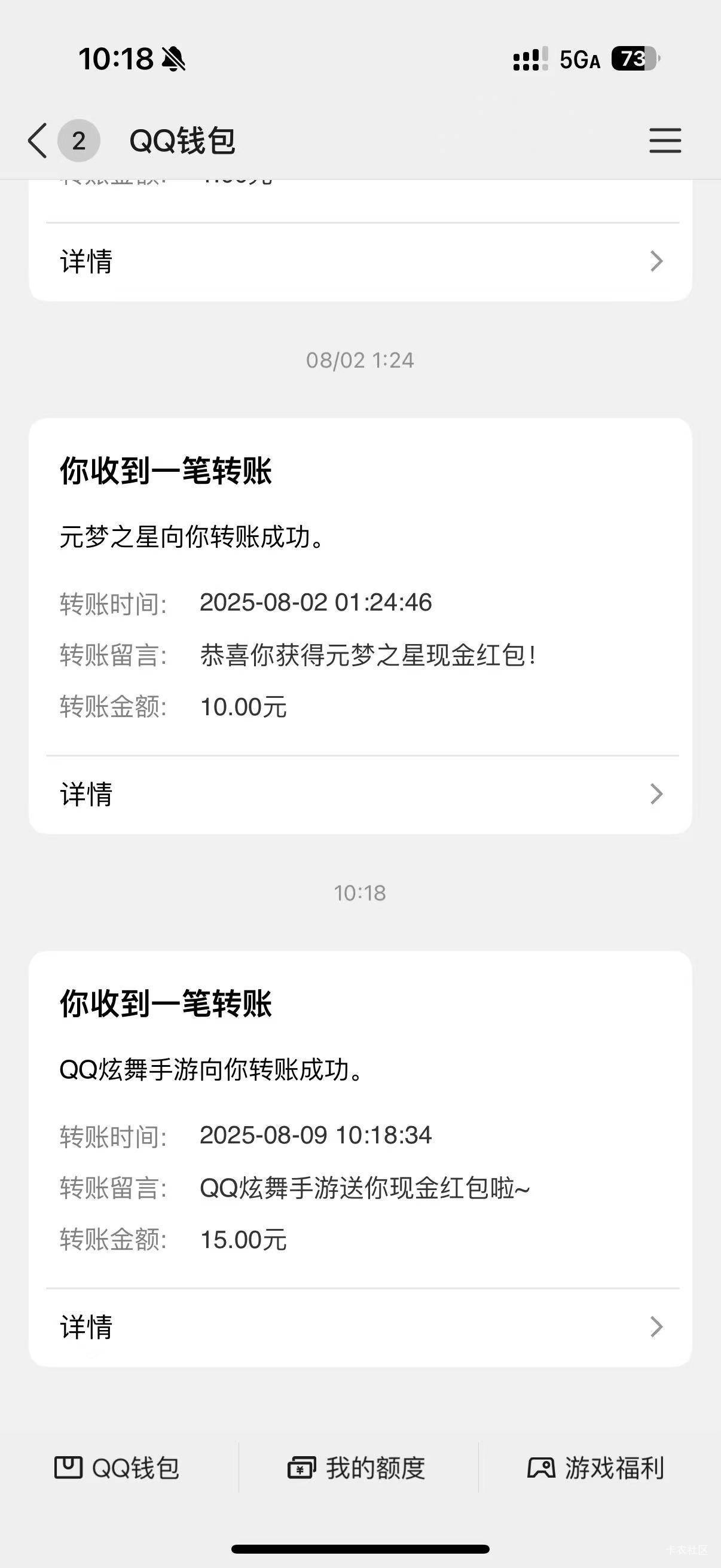This screenshot has width=721, height=1568.
Task: Open 详情 for the QQ炫舞手游 15.00元 transfer
Action: (x=360, y=1327)
